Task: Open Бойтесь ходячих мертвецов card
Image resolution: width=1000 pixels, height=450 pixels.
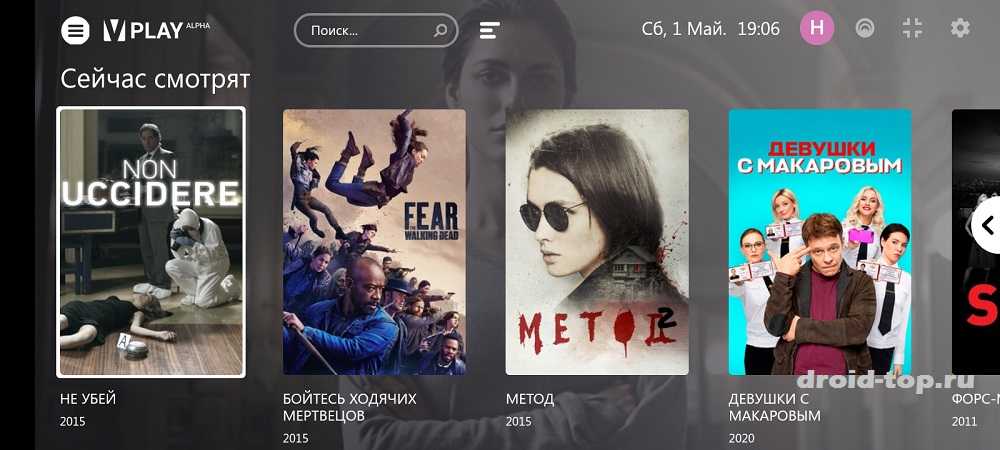Action: pos(374,242)
